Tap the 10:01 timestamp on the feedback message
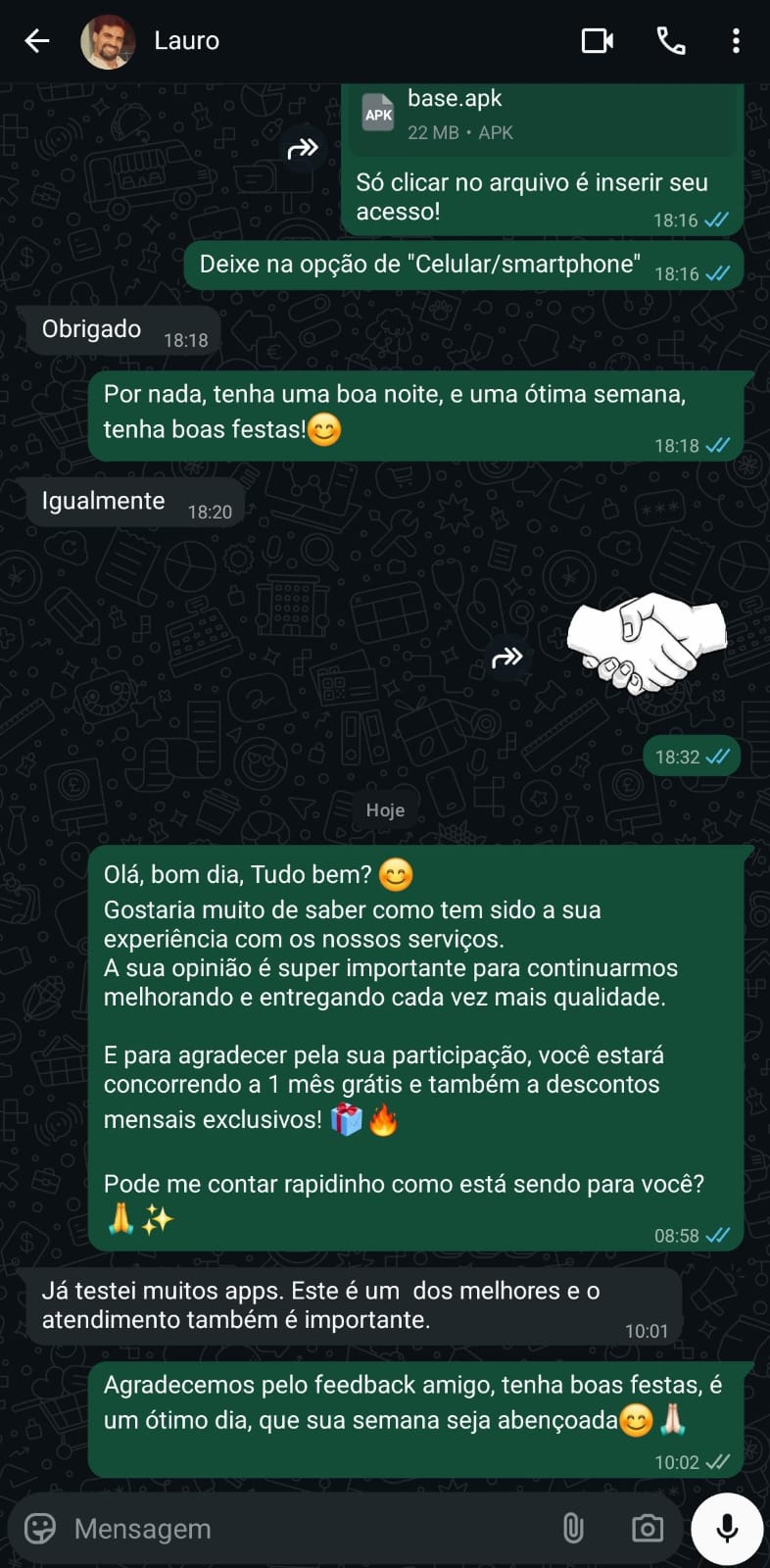770x1568 pixels. (x=647, y=1331)
